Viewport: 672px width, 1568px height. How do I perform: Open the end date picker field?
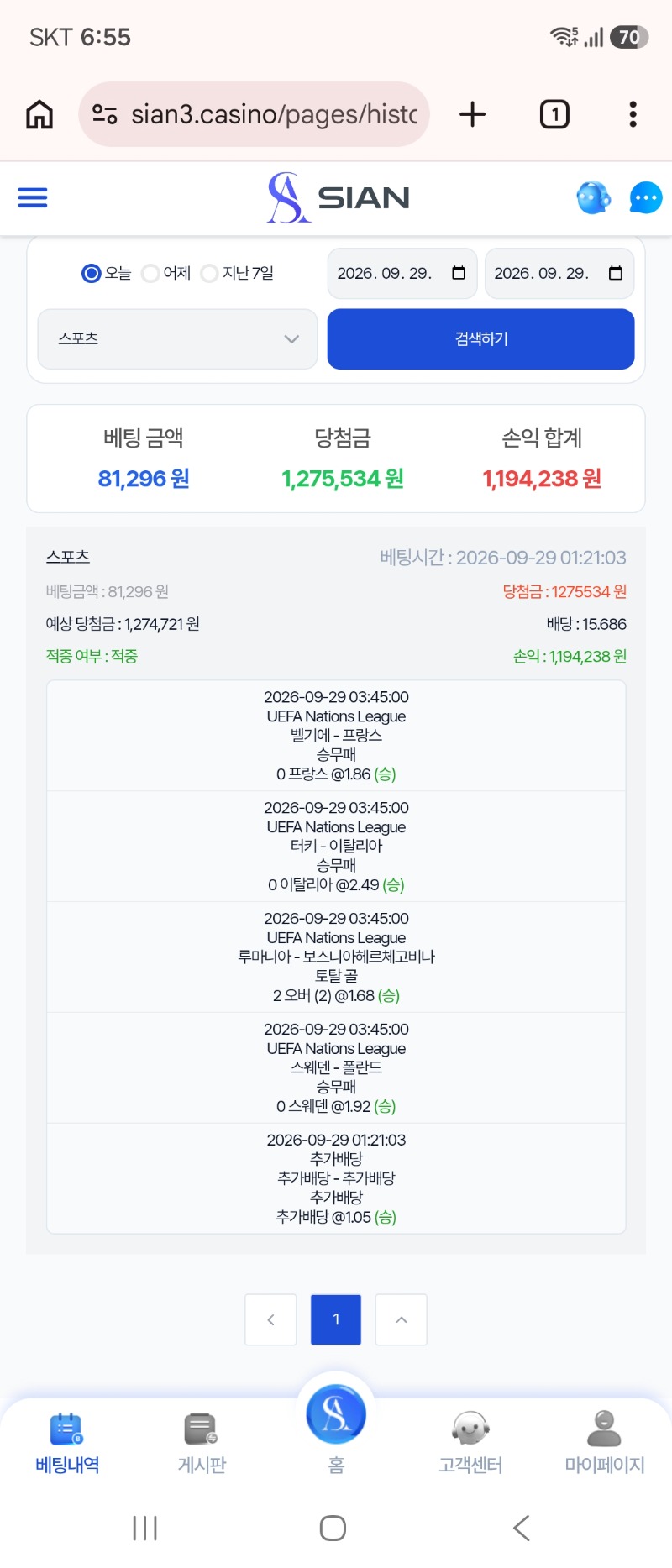559,273
